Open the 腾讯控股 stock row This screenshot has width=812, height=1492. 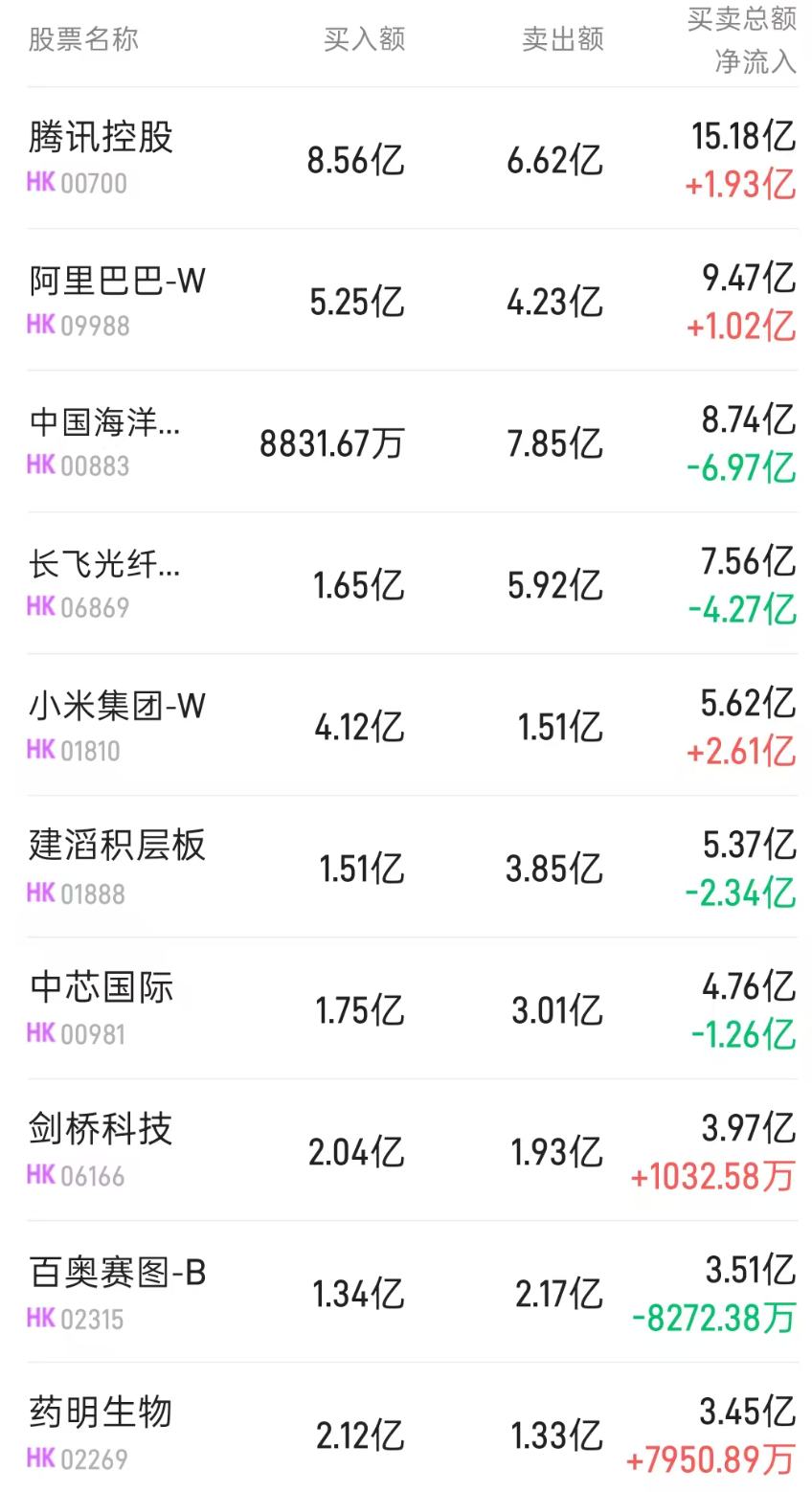click(x=412, y=158)
